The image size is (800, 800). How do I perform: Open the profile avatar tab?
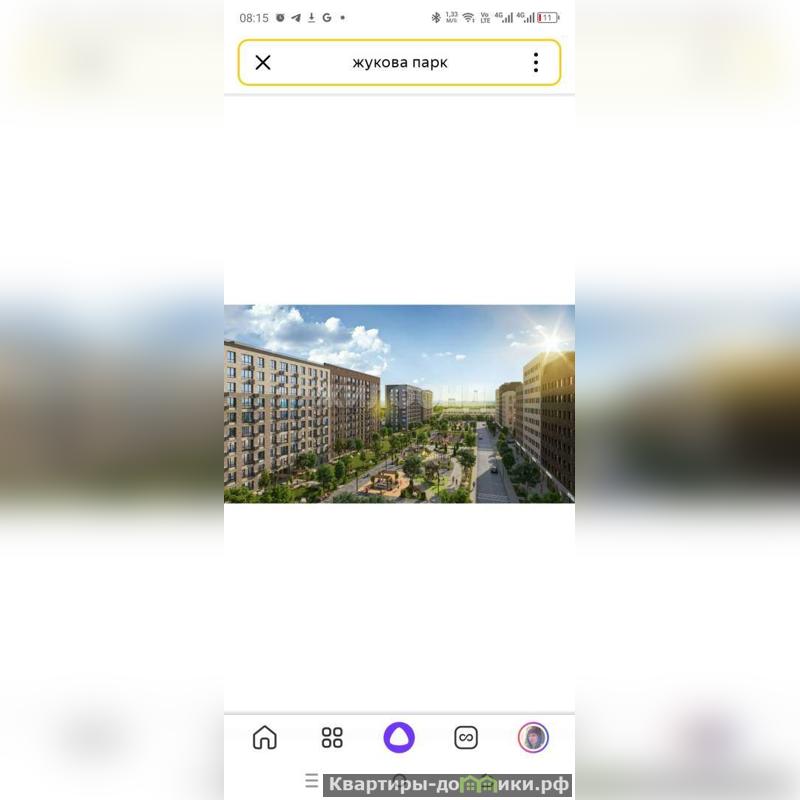pos(533,738)
